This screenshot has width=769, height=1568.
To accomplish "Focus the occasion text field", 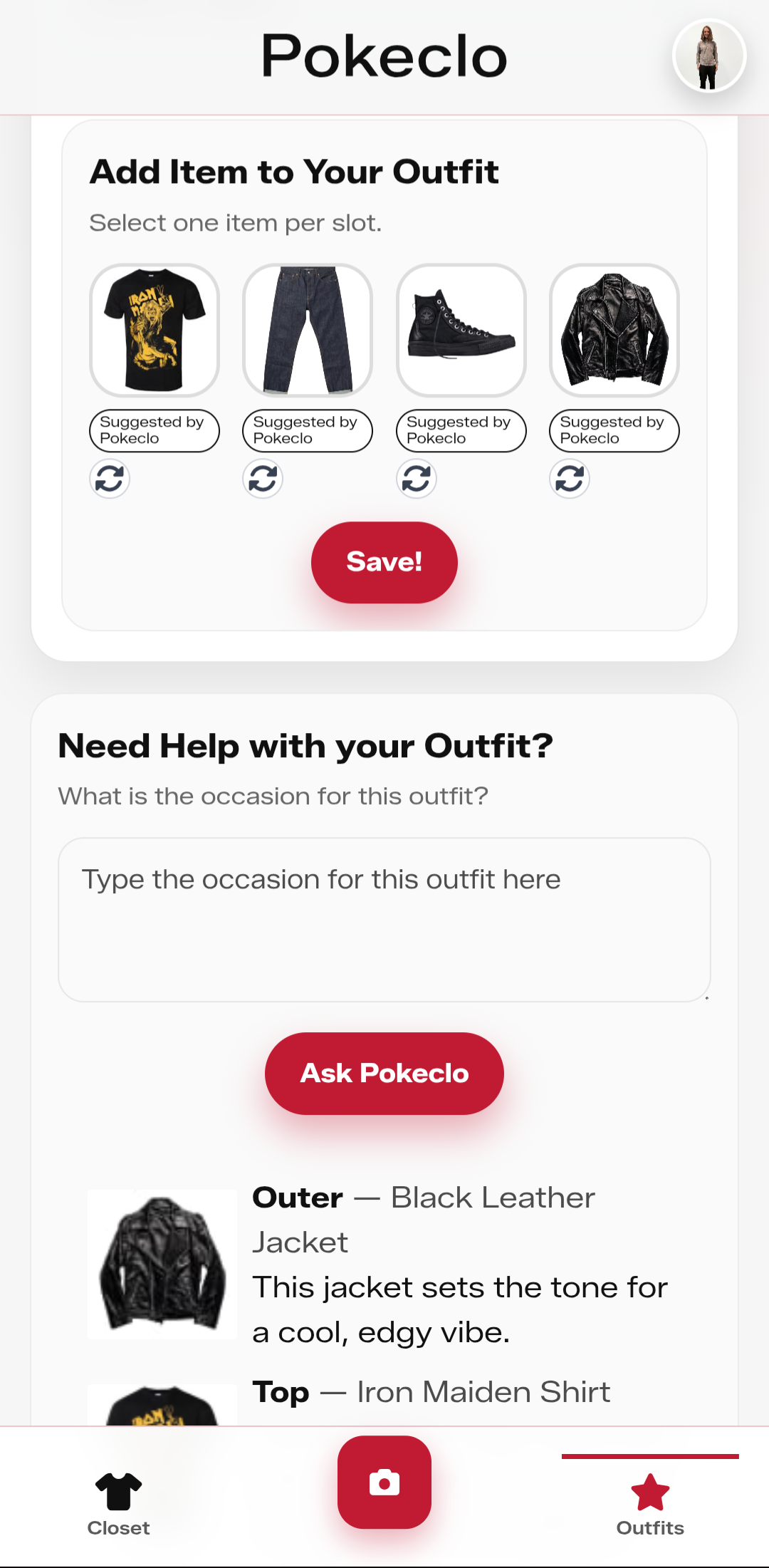I will pos(384,919).
